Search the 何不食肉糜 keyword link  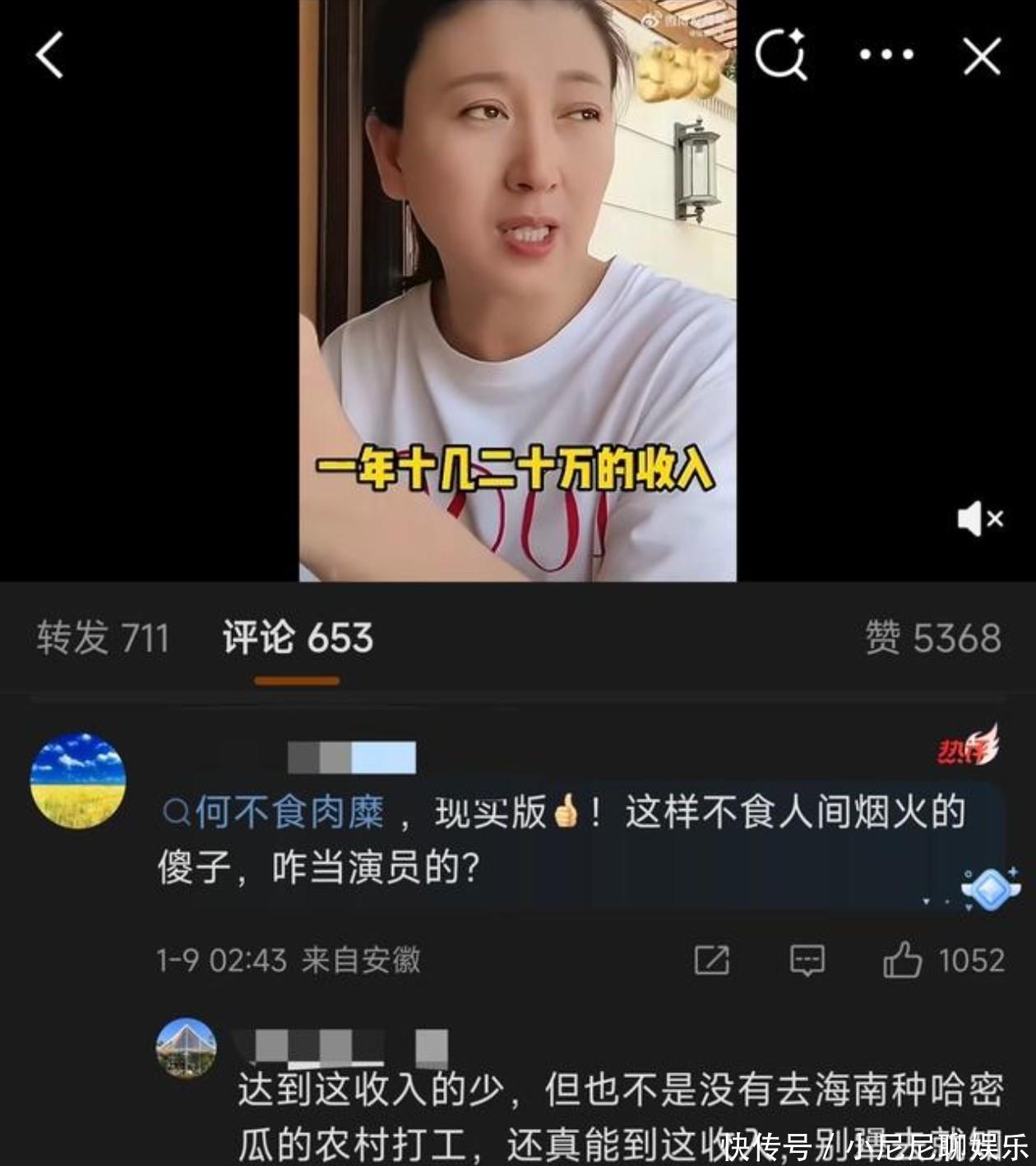275,813
